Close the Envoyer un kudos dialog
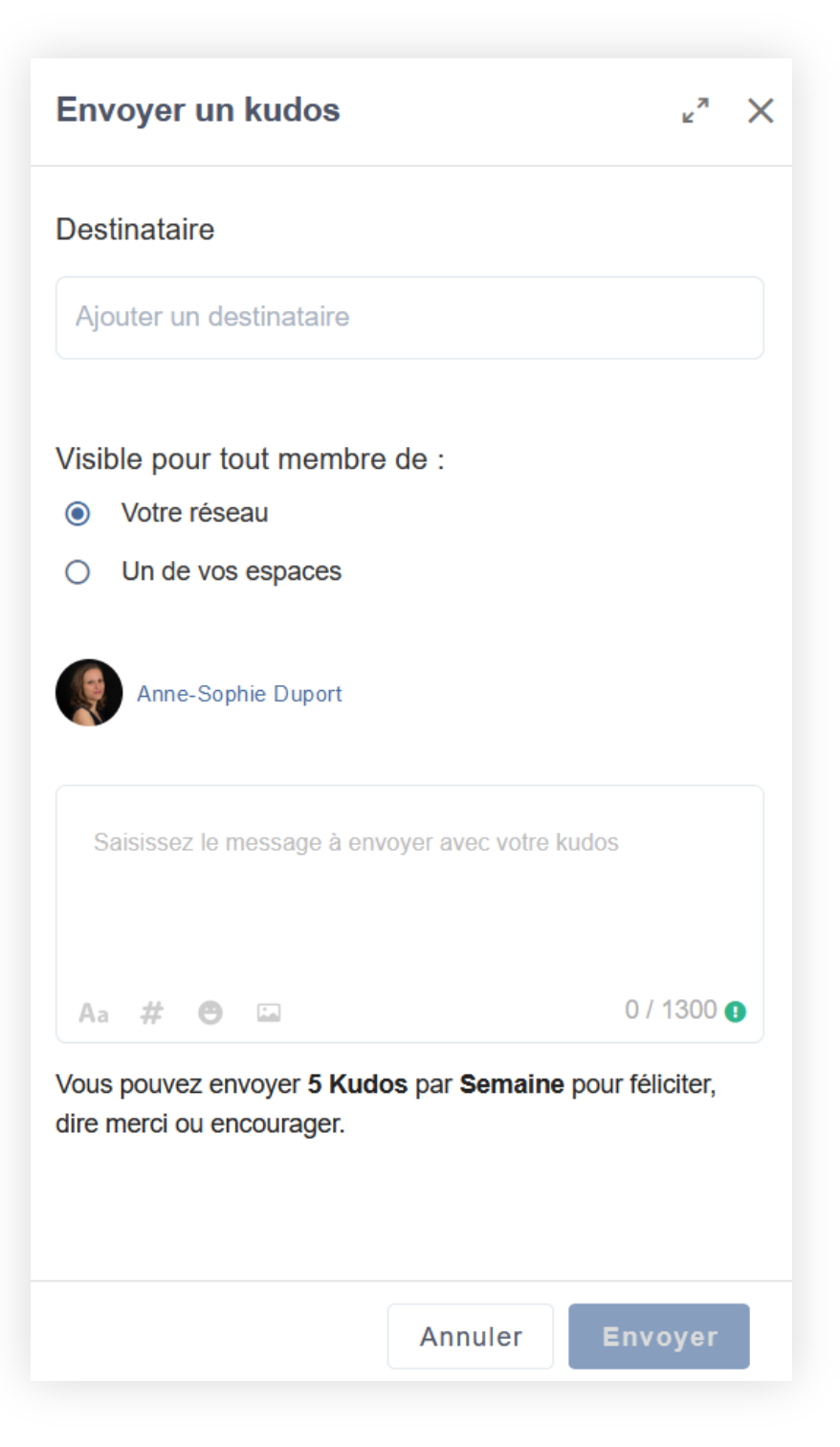Screen dimensions: 840x1447 click(761, 111)
